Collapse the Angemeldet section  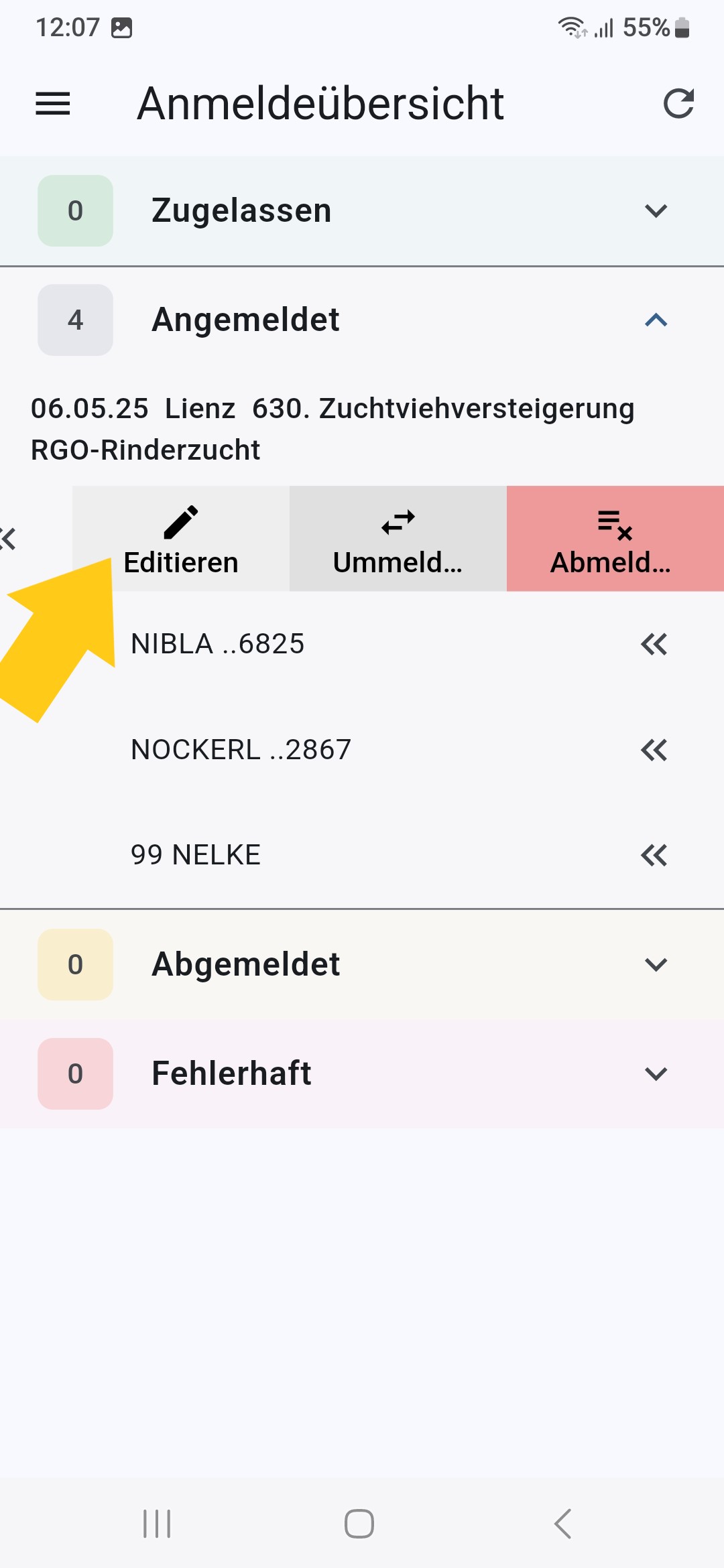(x=656, y=320)
